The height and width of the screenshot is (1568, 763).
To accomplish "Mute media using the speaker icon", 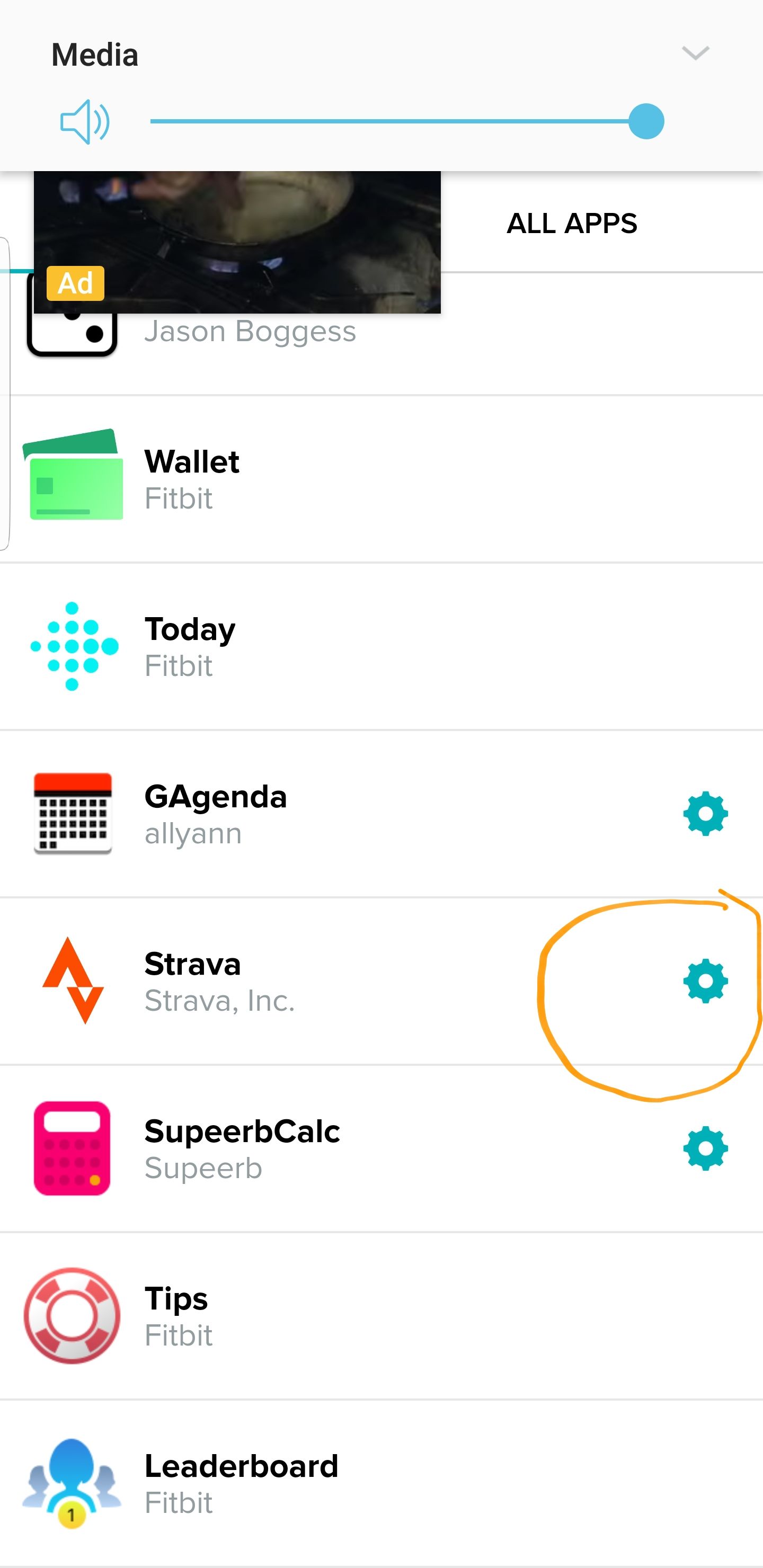I will click(x=85, y=122).
